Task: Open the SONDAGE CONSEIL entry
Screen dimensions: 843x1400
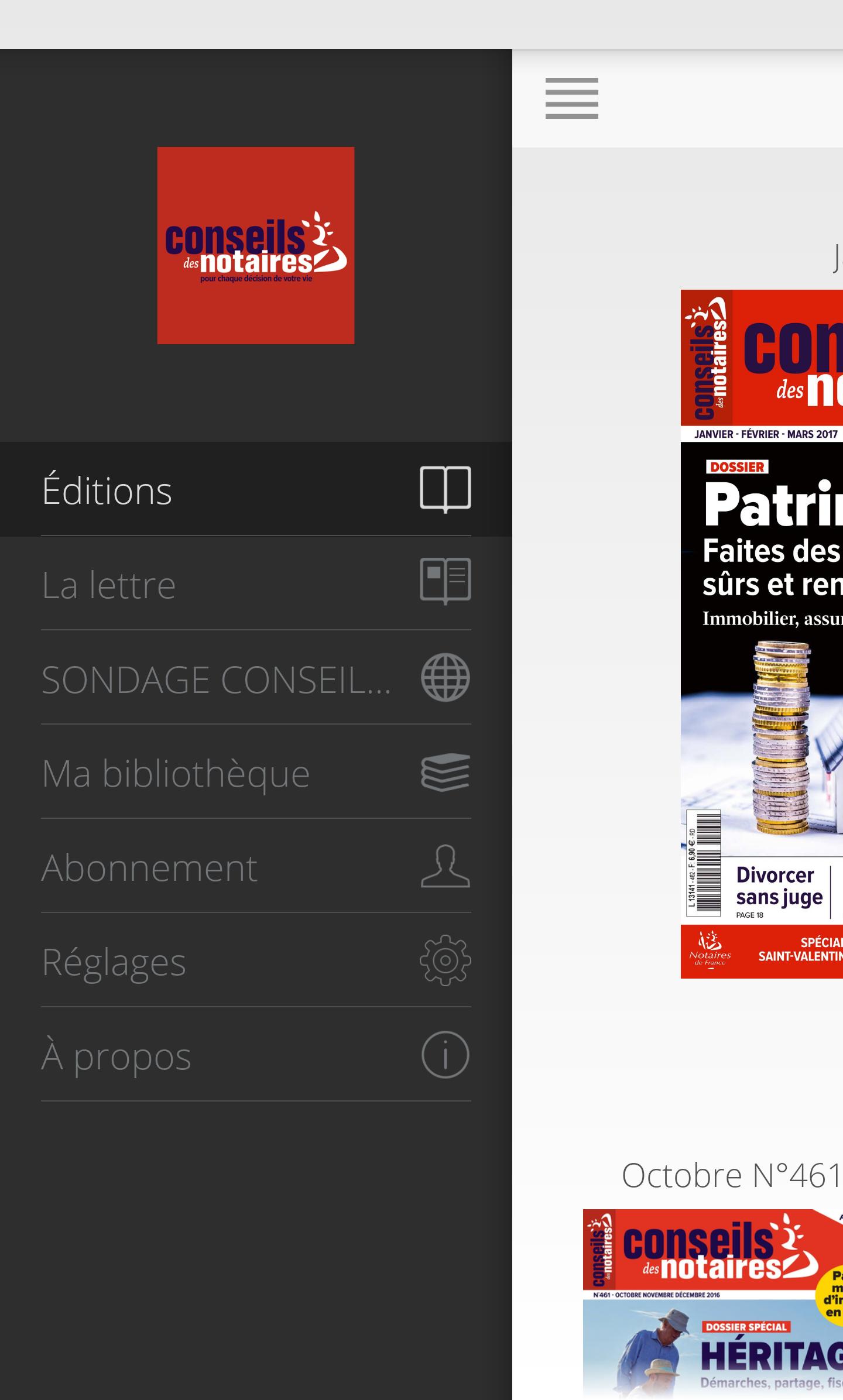Action: point(255,678)
